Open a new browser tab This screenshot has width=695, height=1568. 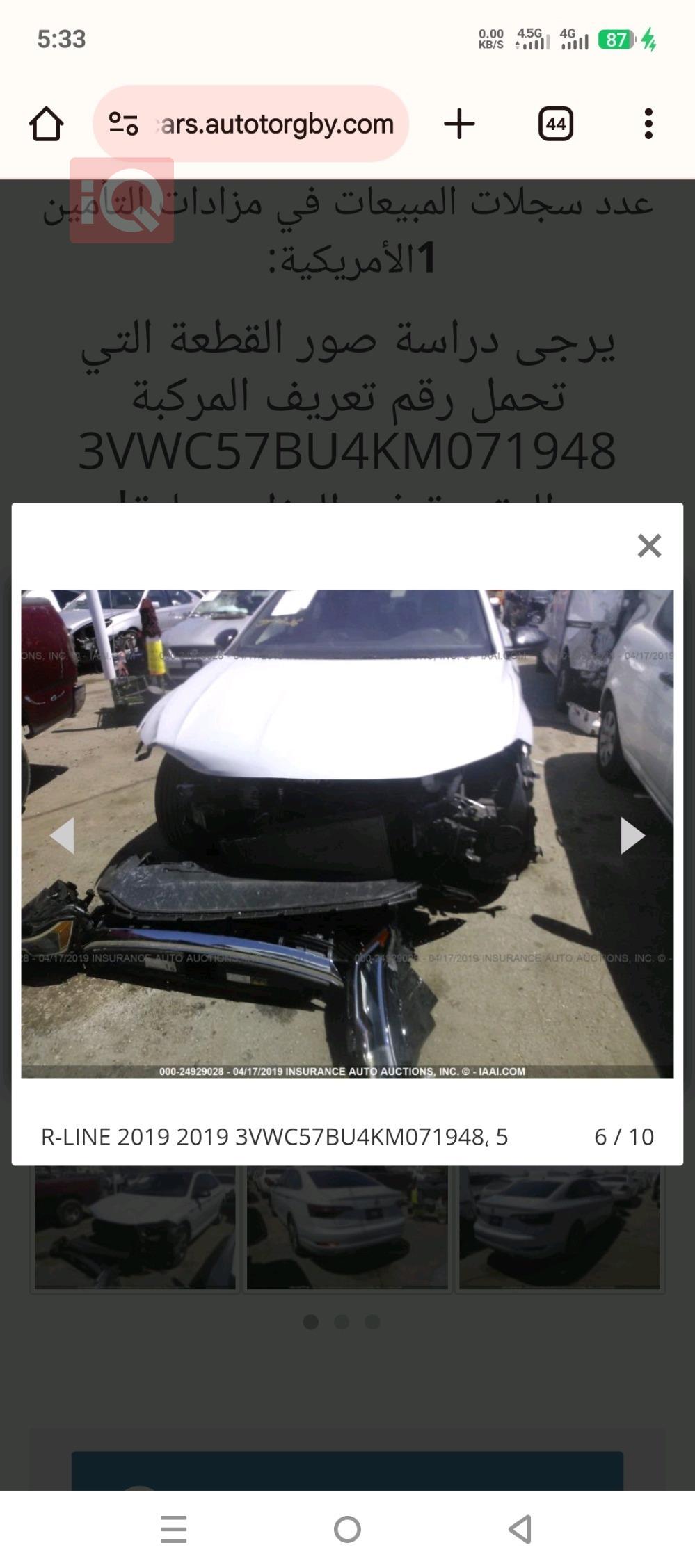[x=459, y=124]
